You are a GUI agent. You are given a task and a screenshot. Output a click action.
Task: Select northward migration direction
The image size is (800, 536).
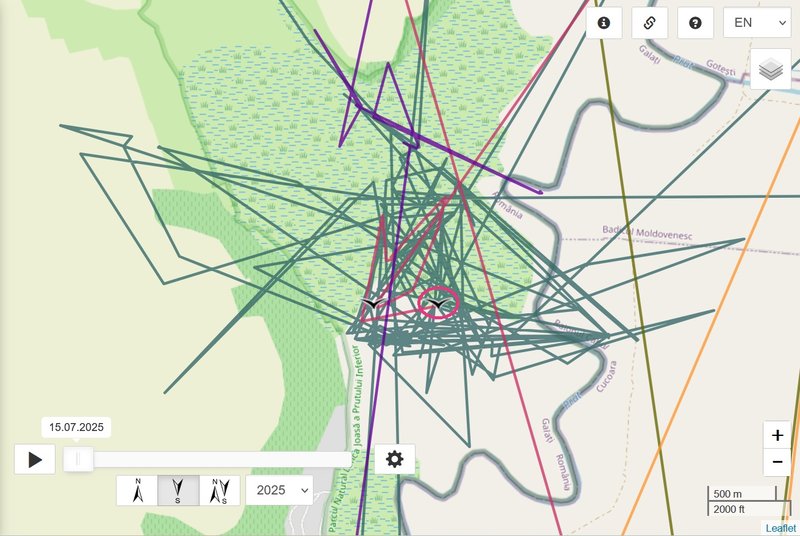[x=138, y=491]
